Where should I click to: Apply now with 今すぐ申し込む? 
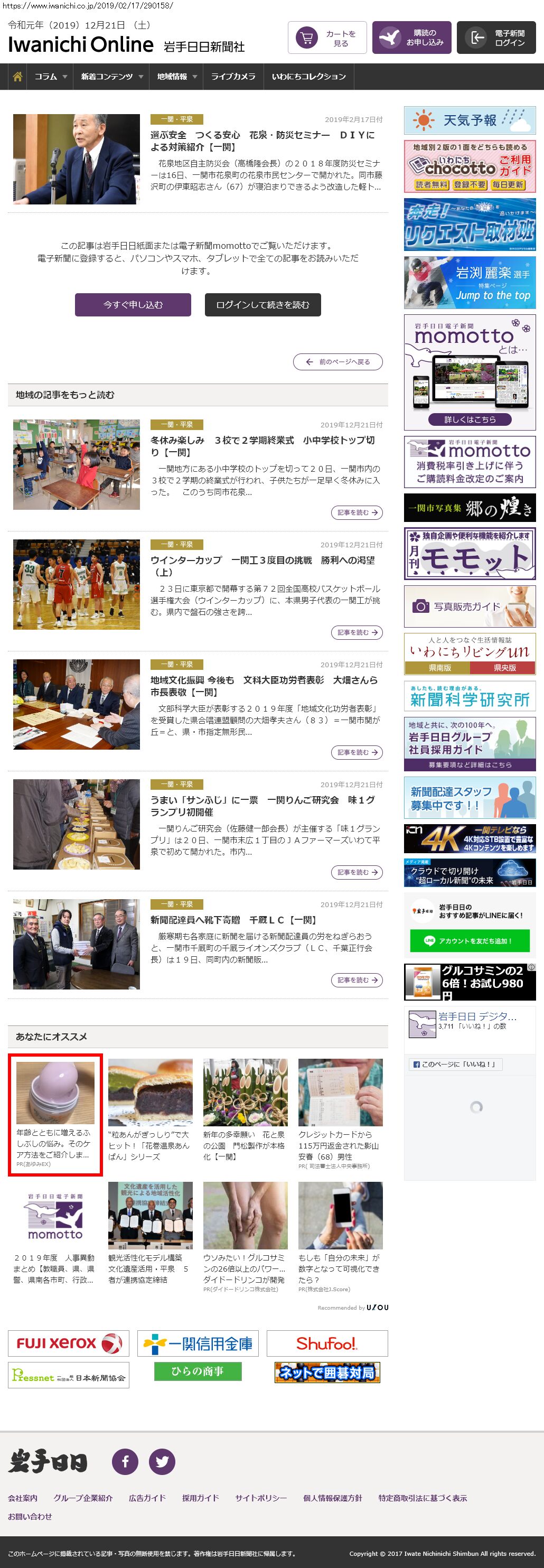pyautogui.click(x=133, y=305)
